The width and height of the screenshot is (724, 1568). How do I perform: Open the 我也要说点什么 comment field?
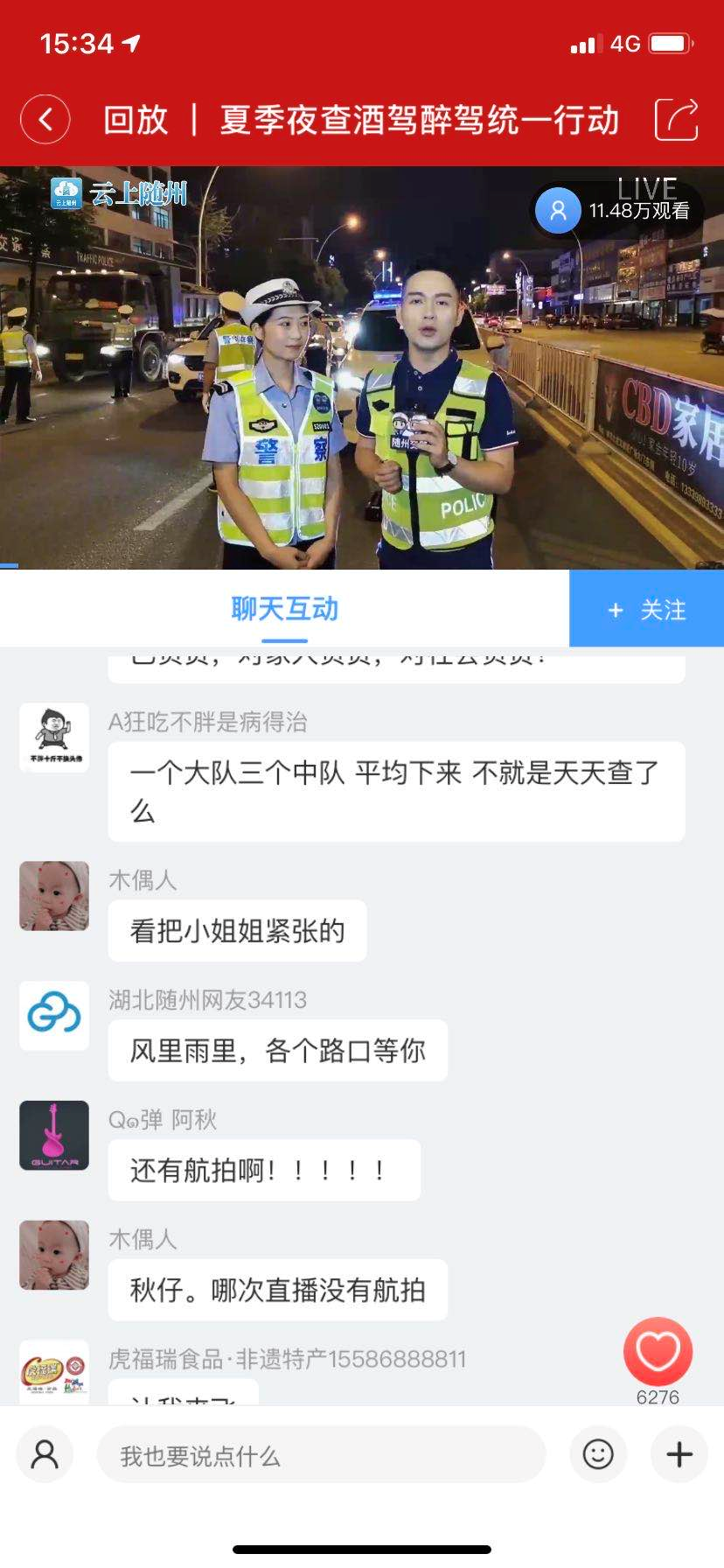321,1455
